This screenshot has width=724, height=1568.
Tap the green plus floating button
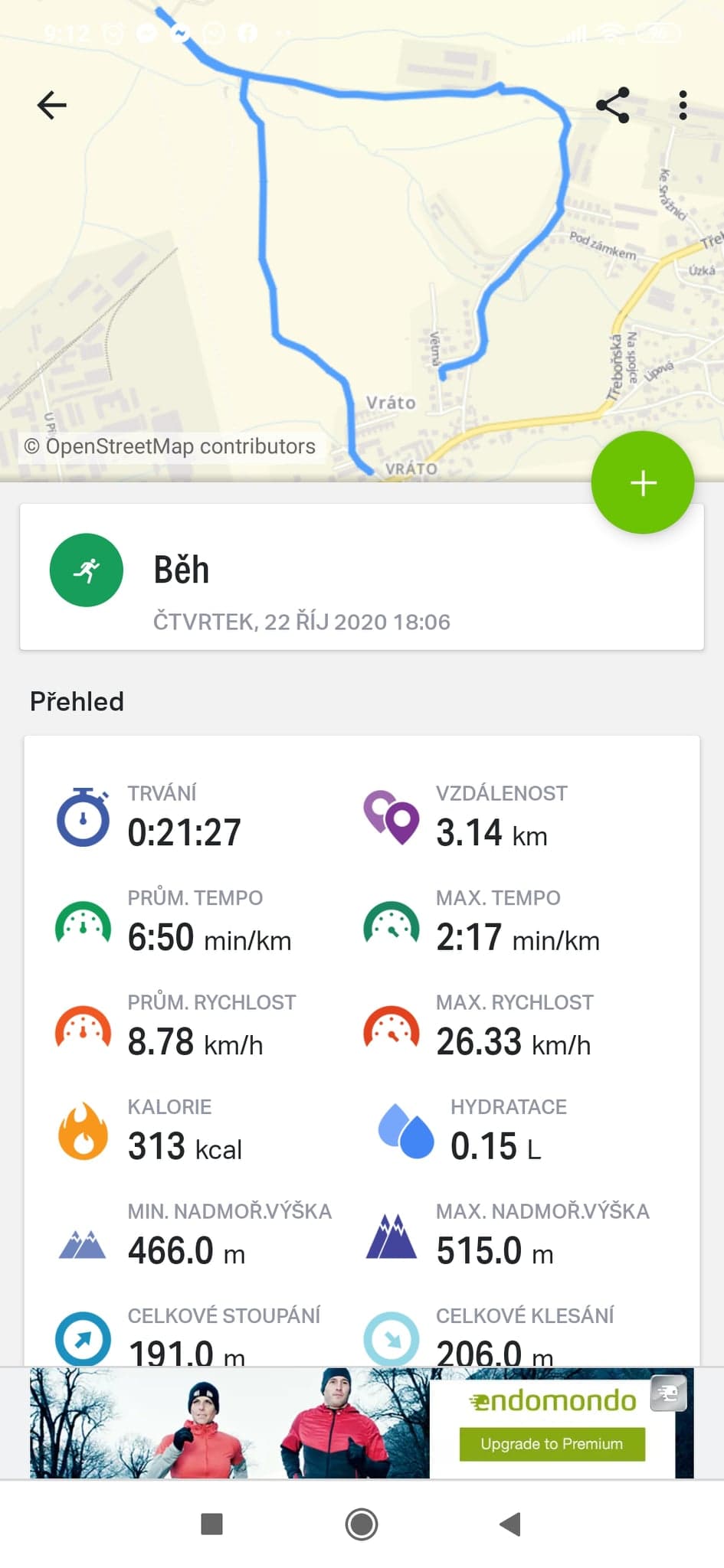coord(643,482)
